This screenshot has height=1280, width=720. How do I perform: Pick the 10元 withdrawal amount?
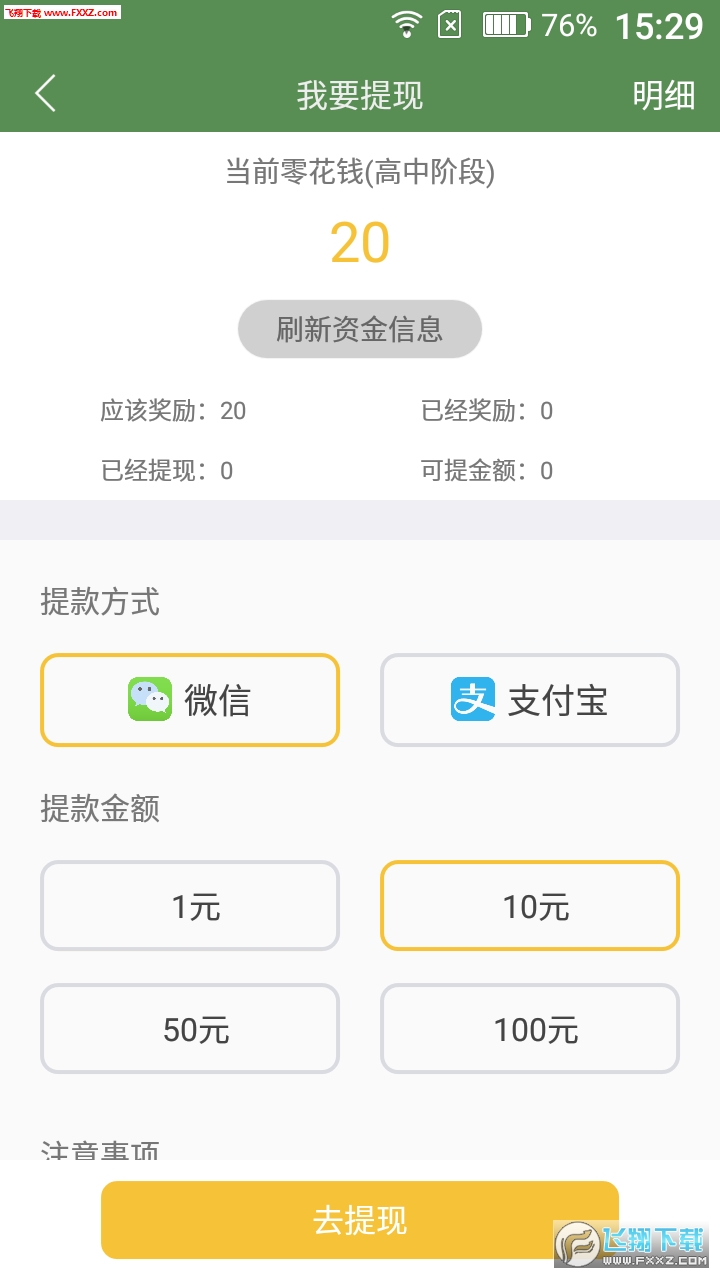(x=530, y=906)
